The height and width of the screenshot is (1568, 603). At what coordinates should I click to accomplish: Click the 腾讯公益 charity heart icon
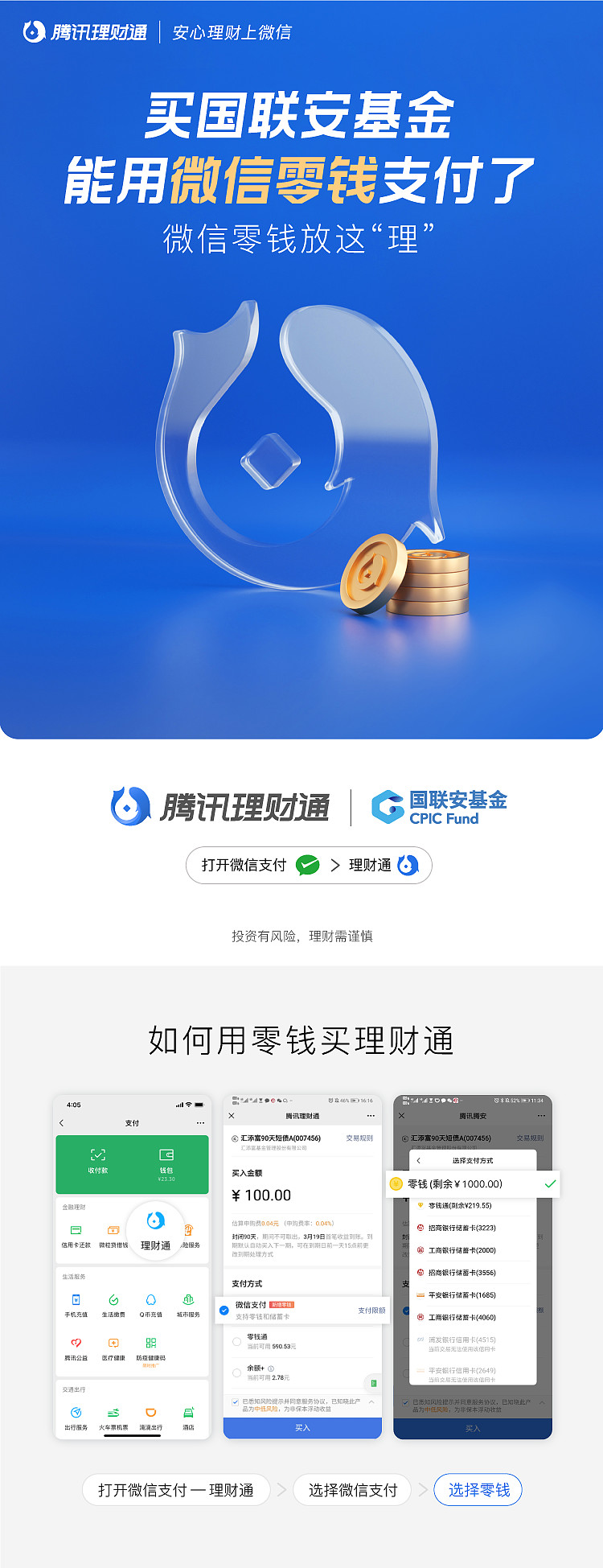76,1343
